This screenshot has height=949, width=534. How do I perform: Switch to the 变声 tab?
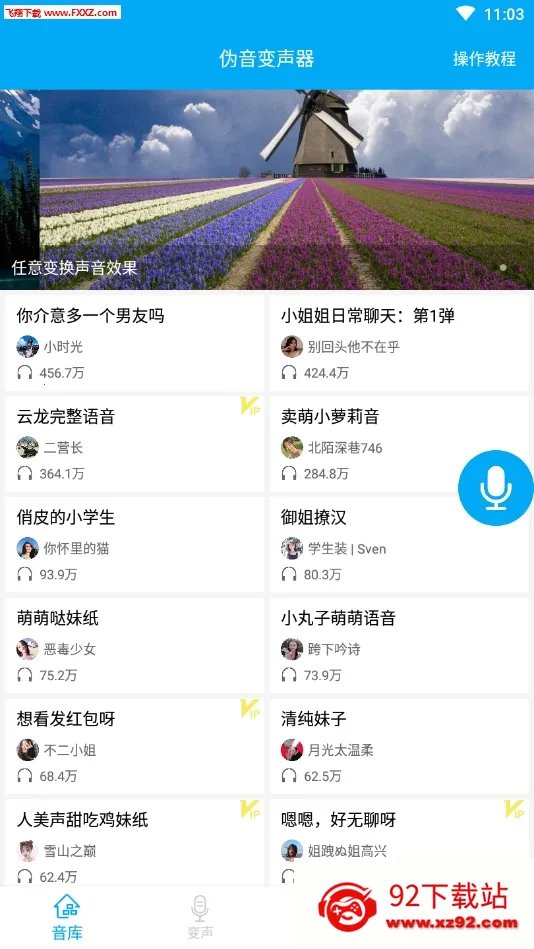200,917
